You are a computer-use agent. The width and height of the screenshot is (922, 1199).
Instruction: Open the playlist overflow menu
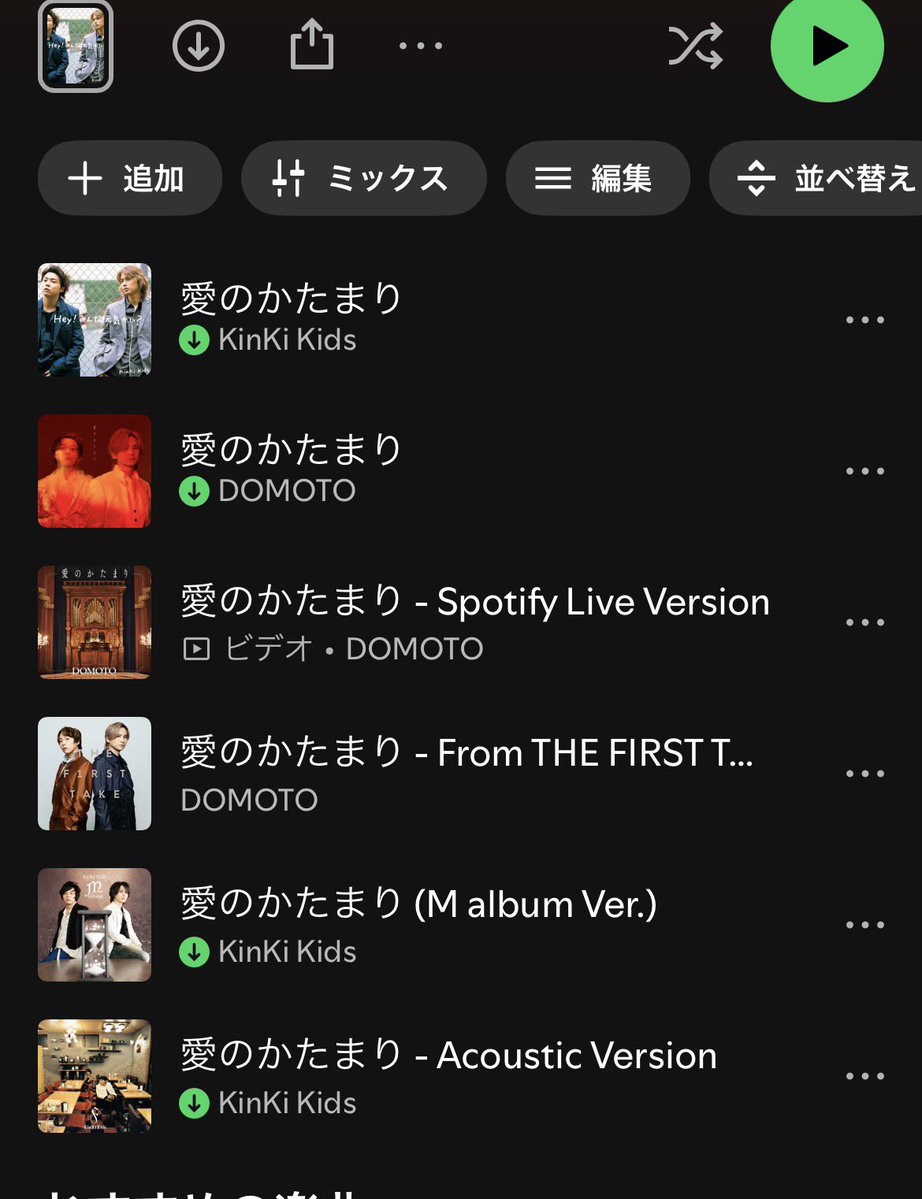tap(420, 46)
